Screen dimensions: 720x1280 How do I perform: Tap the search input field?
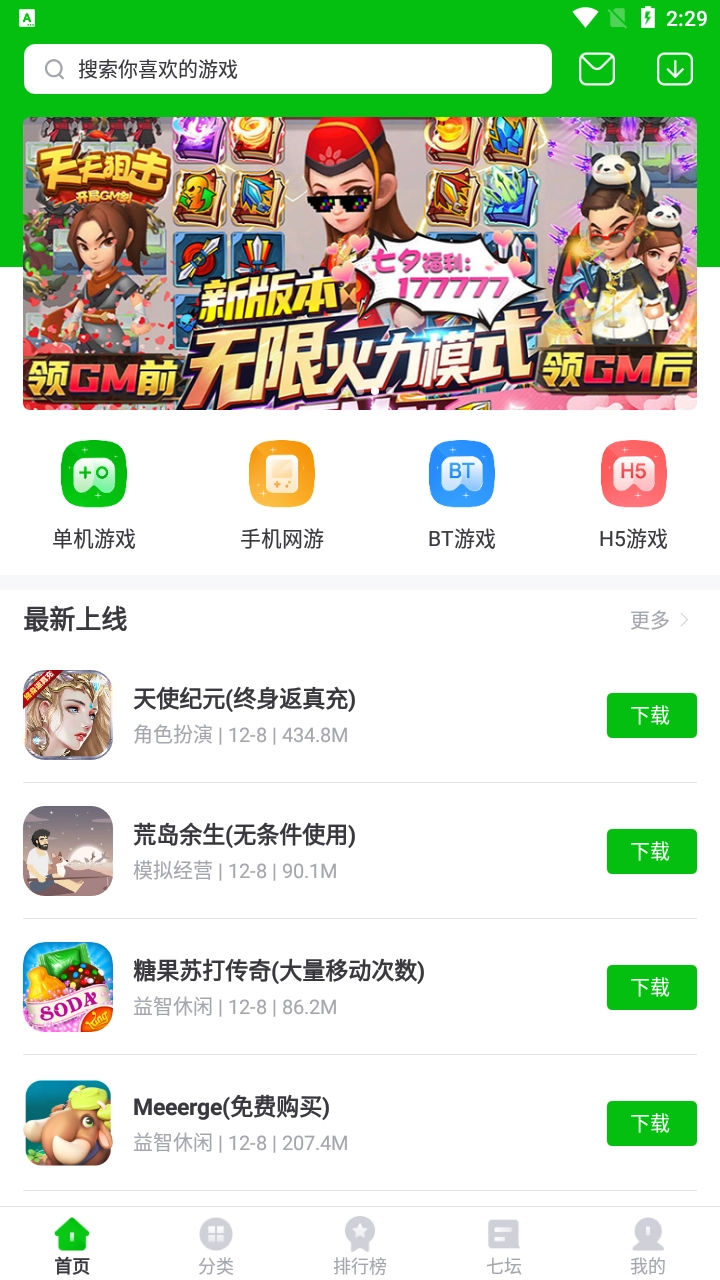point(288,68)
